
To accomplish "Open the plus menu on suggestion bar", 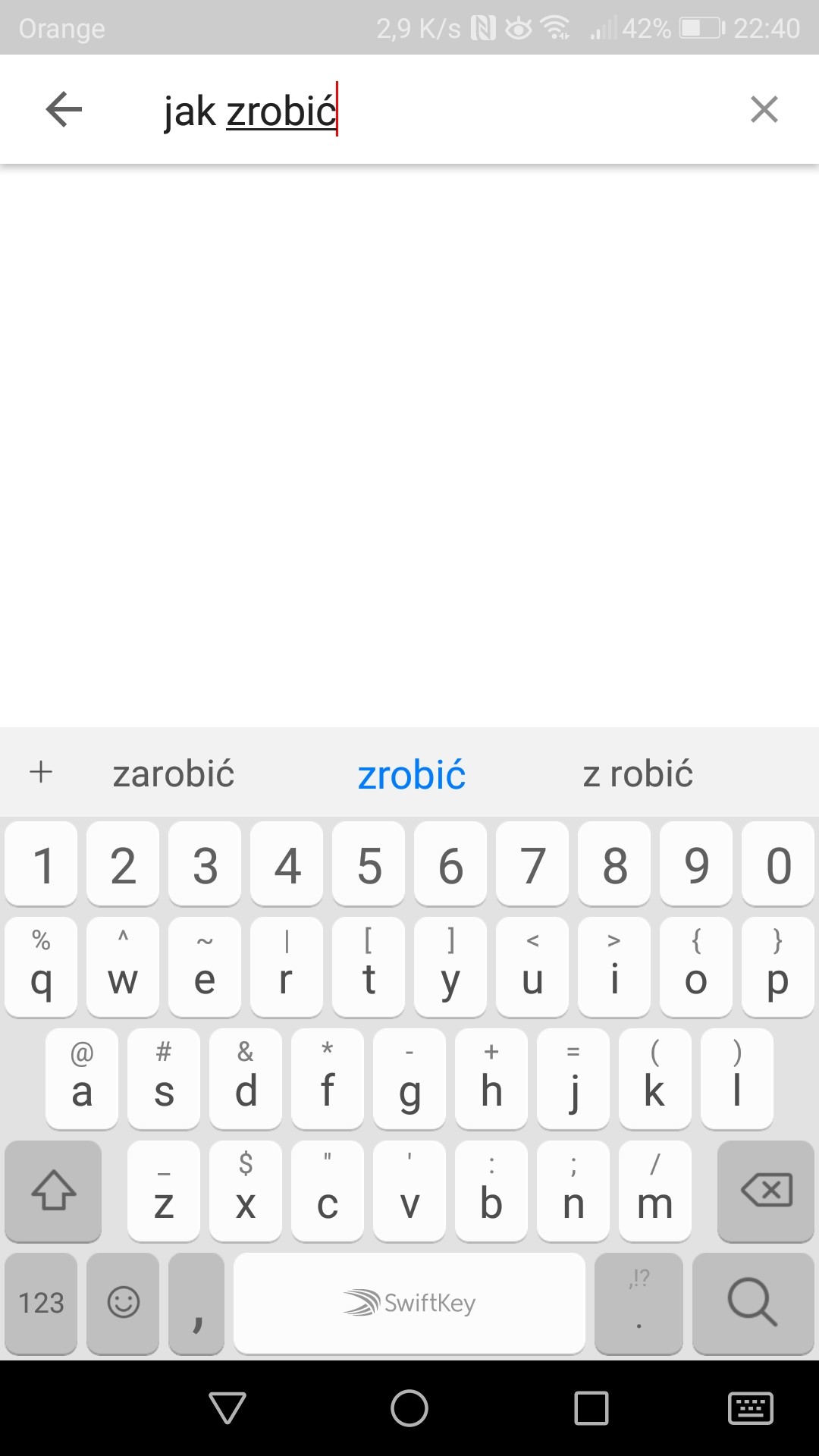I will click(41, 773).
